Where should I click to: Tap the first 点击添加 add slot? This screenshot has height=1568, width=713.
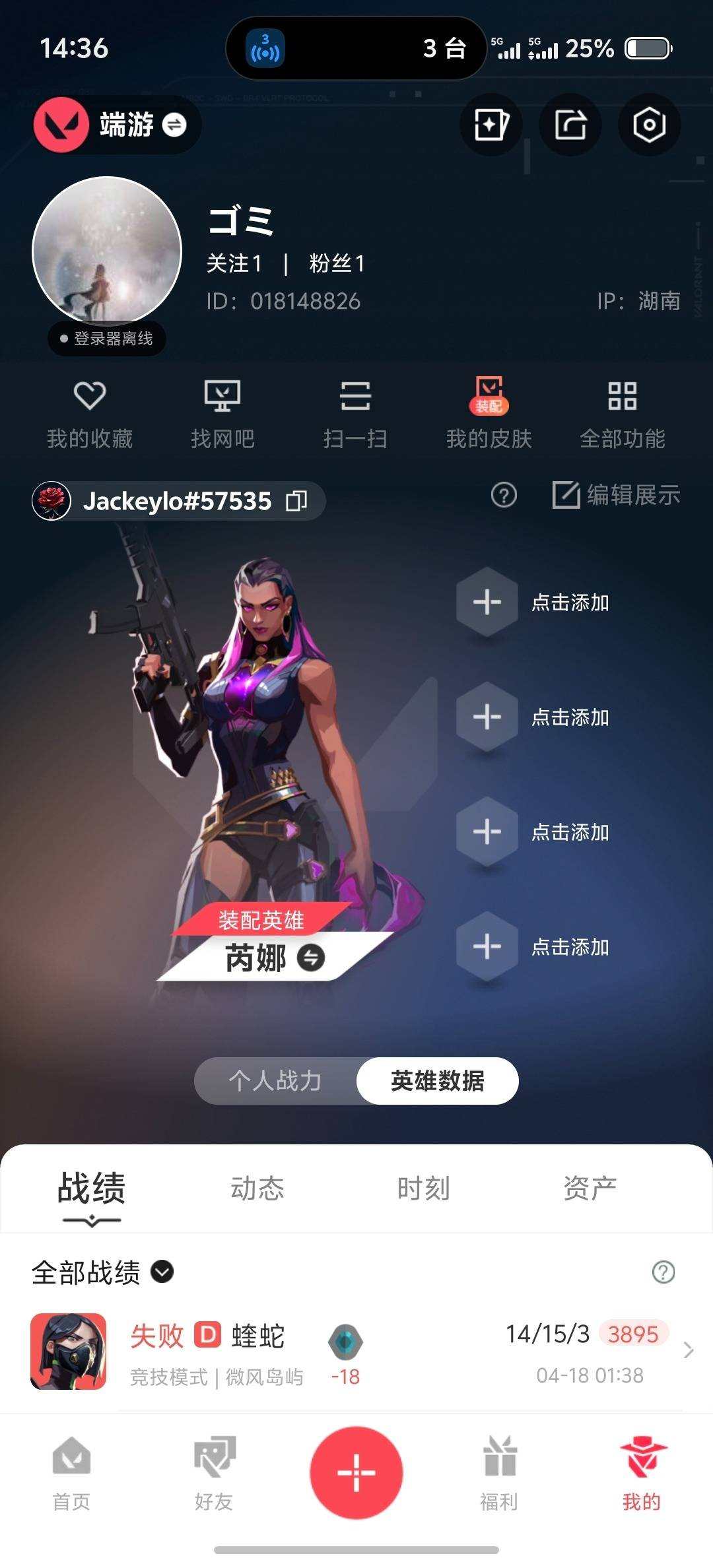click(x=487, y=603)
